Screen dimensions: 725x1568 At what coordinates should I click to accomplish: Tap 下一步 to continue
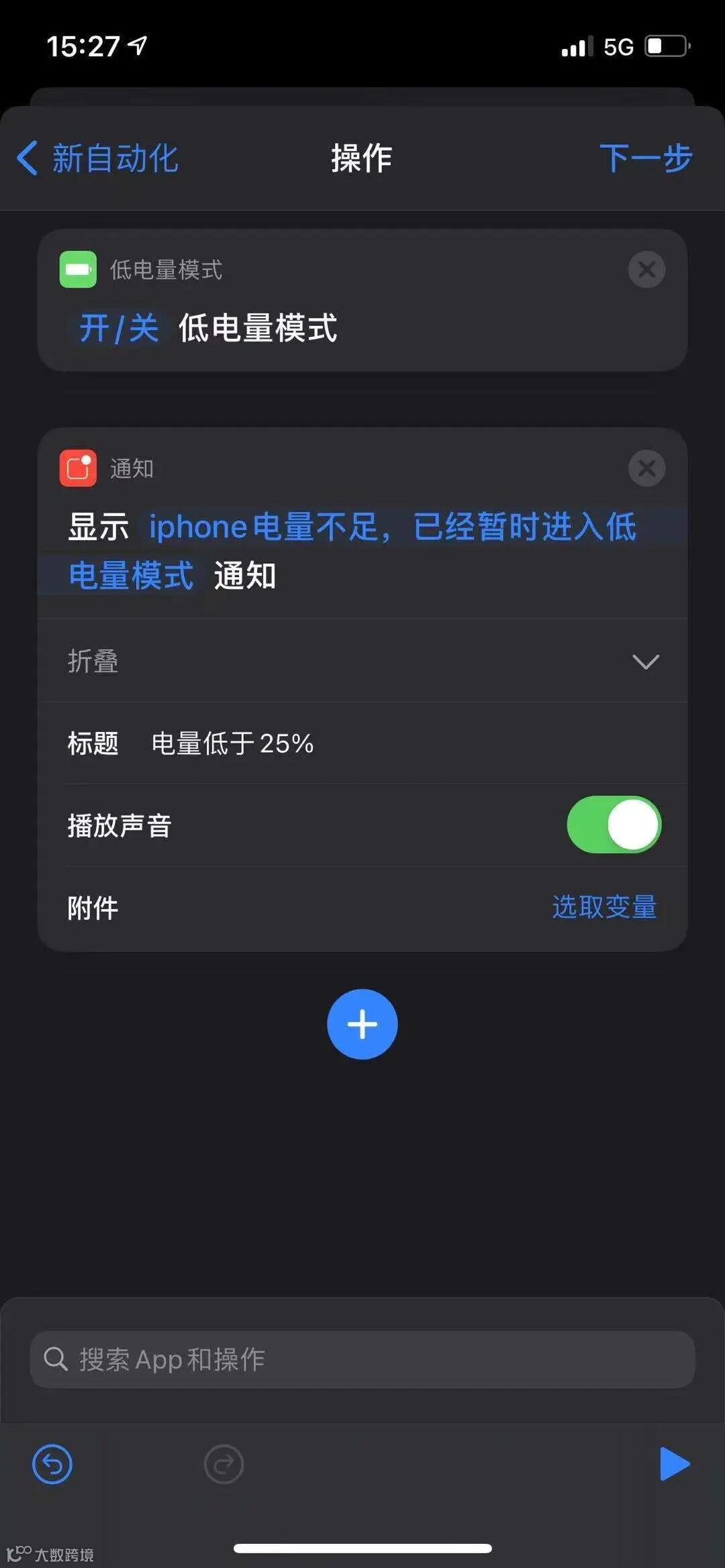[x=644, y=159]
